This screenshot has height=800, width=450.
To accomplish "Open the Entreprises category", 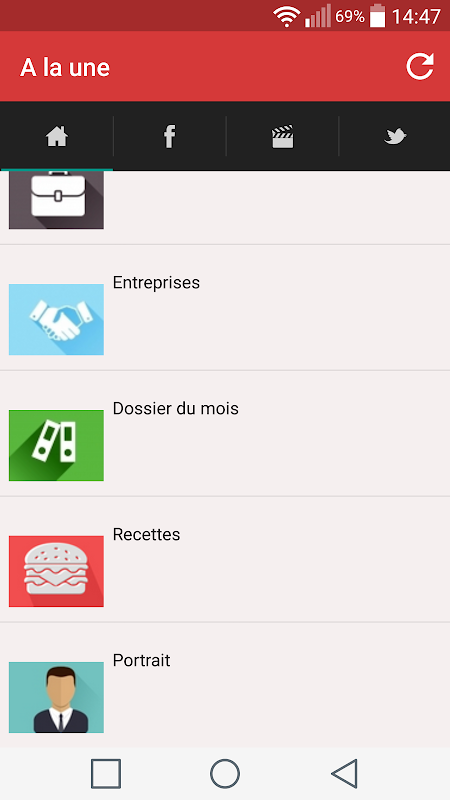I will (x=225, y=308).
